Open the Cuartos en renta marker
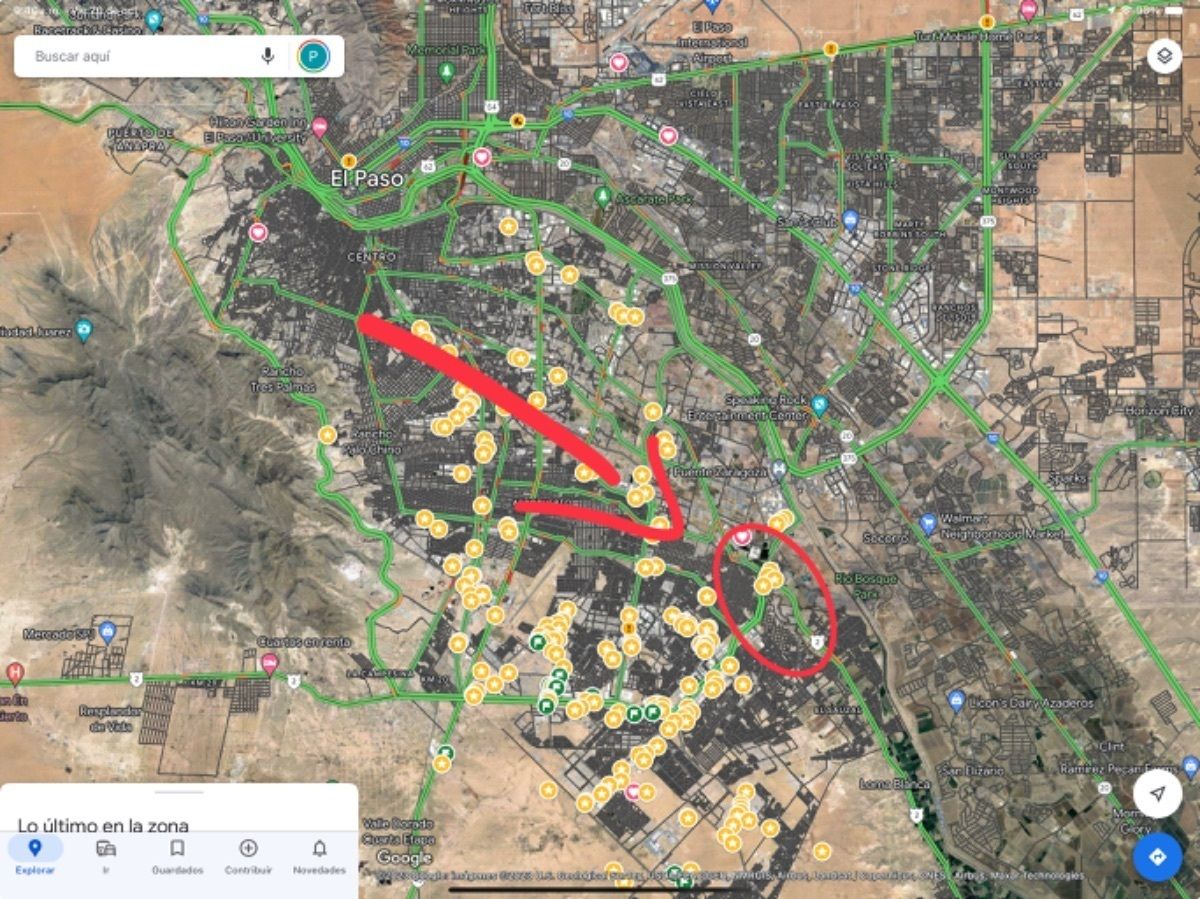Image resolution: width=1200 pixels, height=899 pixels. click(x=270, y=662)
